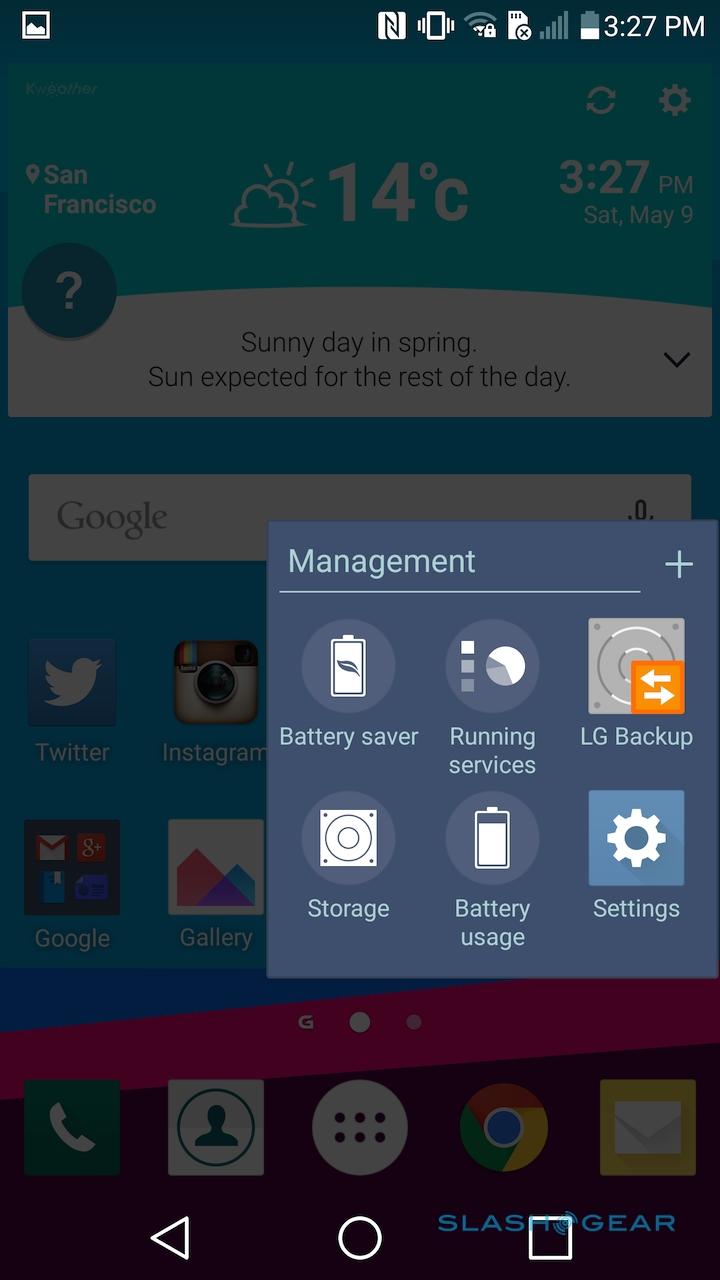Open weather widget settings gear
The image size is (720, 1280).
pyautogui.click(x=675, y=100)
